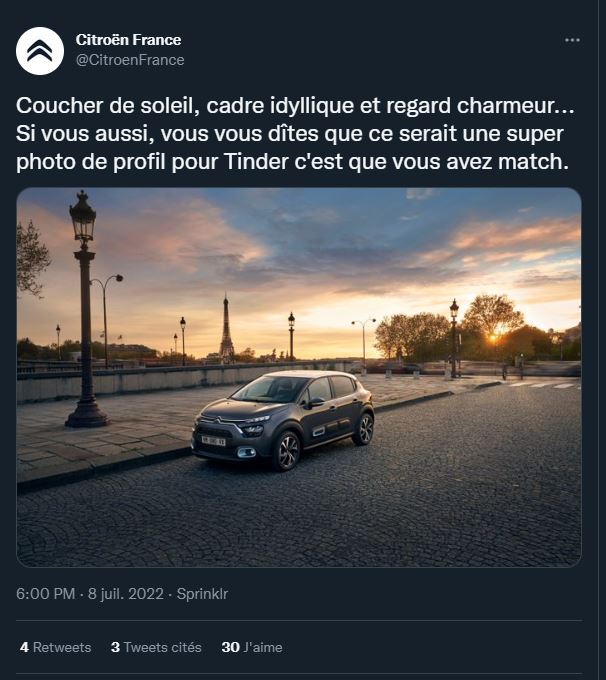View the 3 Tweets cités
Image resolution: width=606 pixels, height=680 pixels.
156,647
